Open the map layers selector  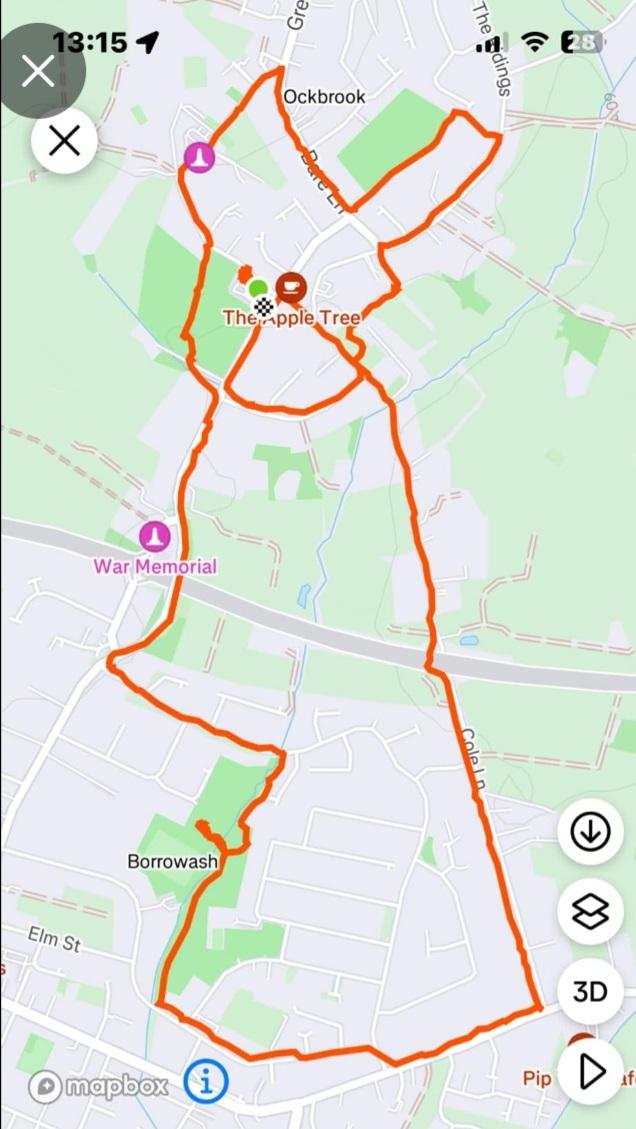click(590, 912)
